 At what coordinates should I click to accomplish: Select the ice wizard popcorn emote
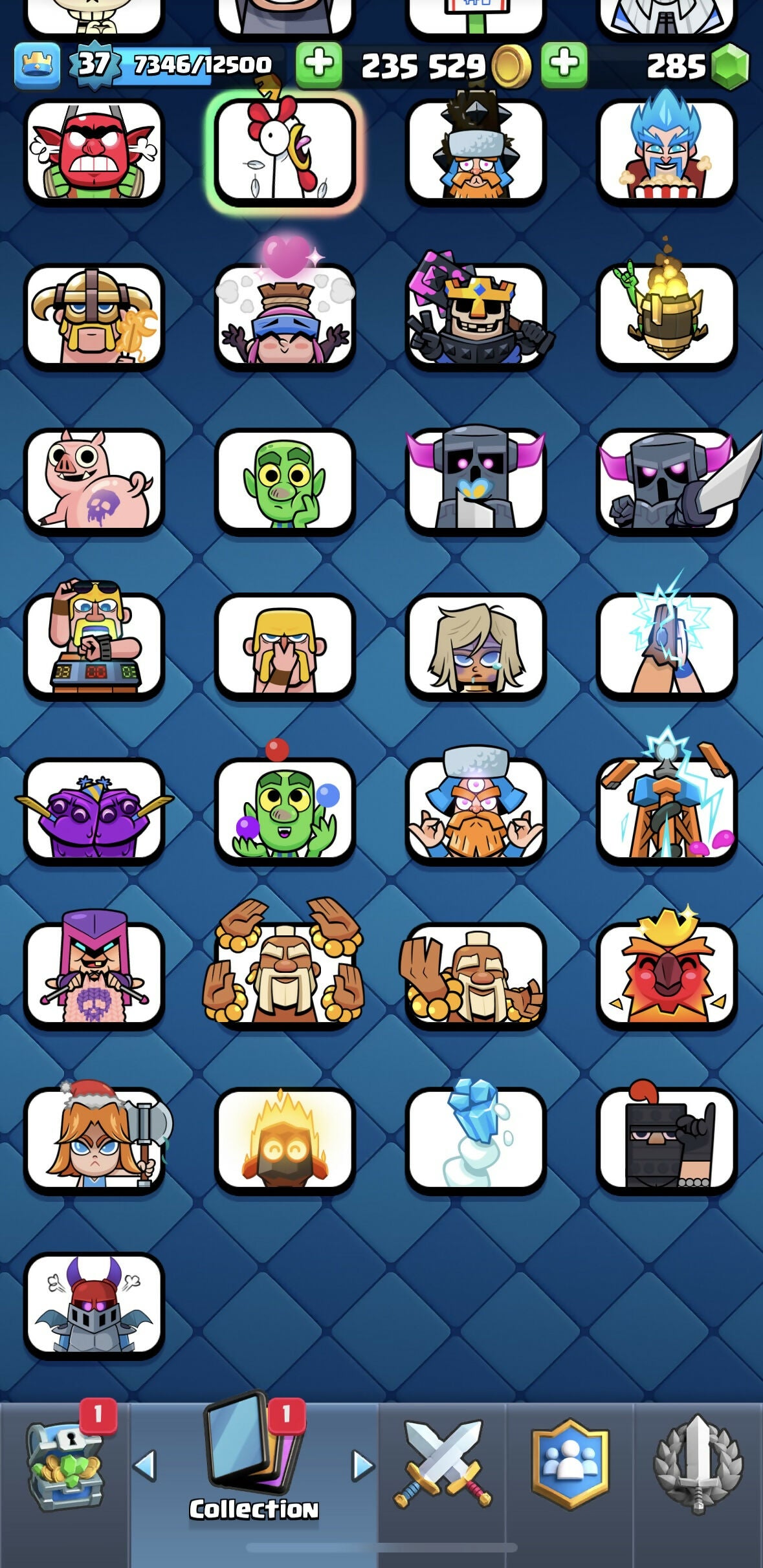pyautogui.click(x=667, y=153)
